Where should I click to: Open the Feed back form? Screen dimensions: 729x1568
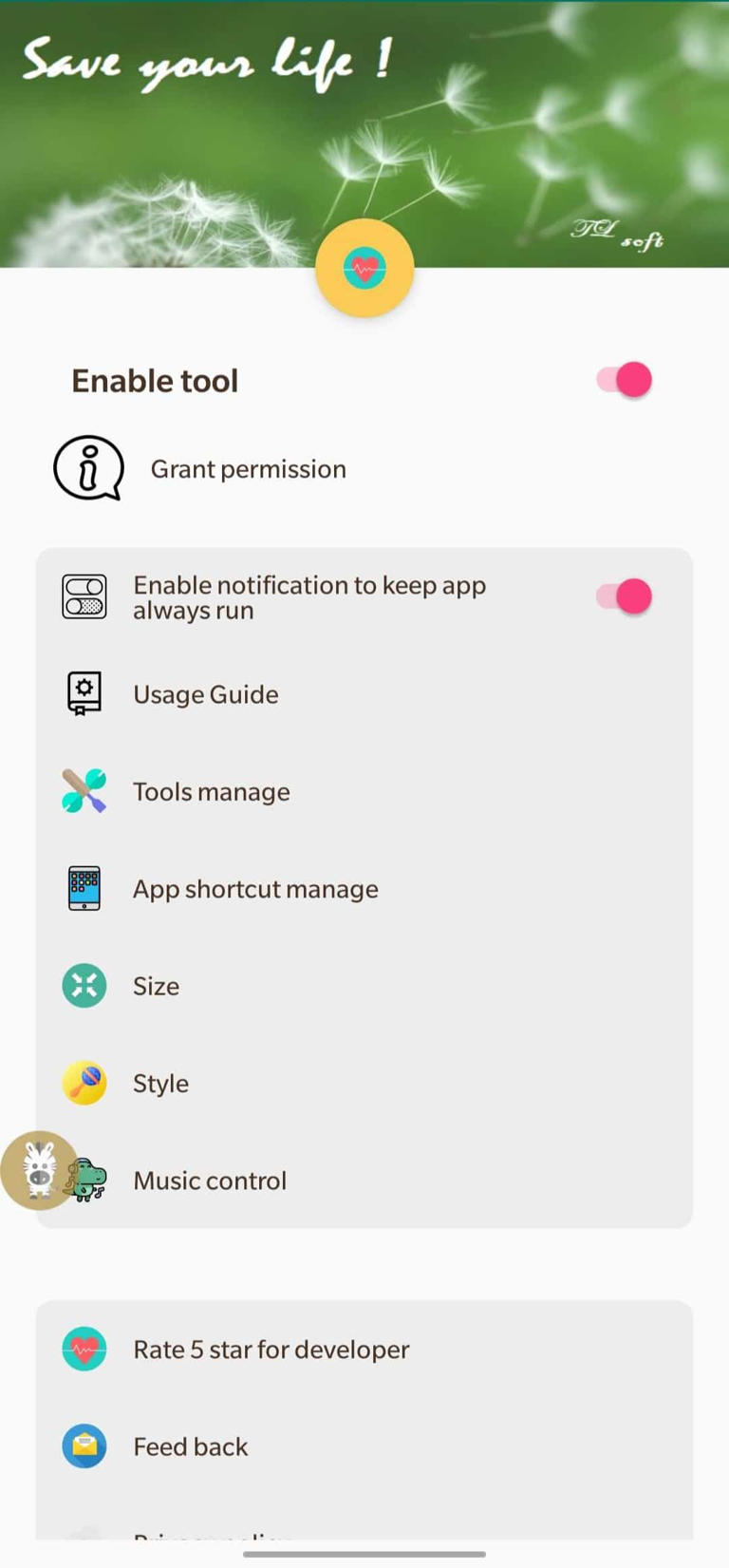coord(190,1446)
